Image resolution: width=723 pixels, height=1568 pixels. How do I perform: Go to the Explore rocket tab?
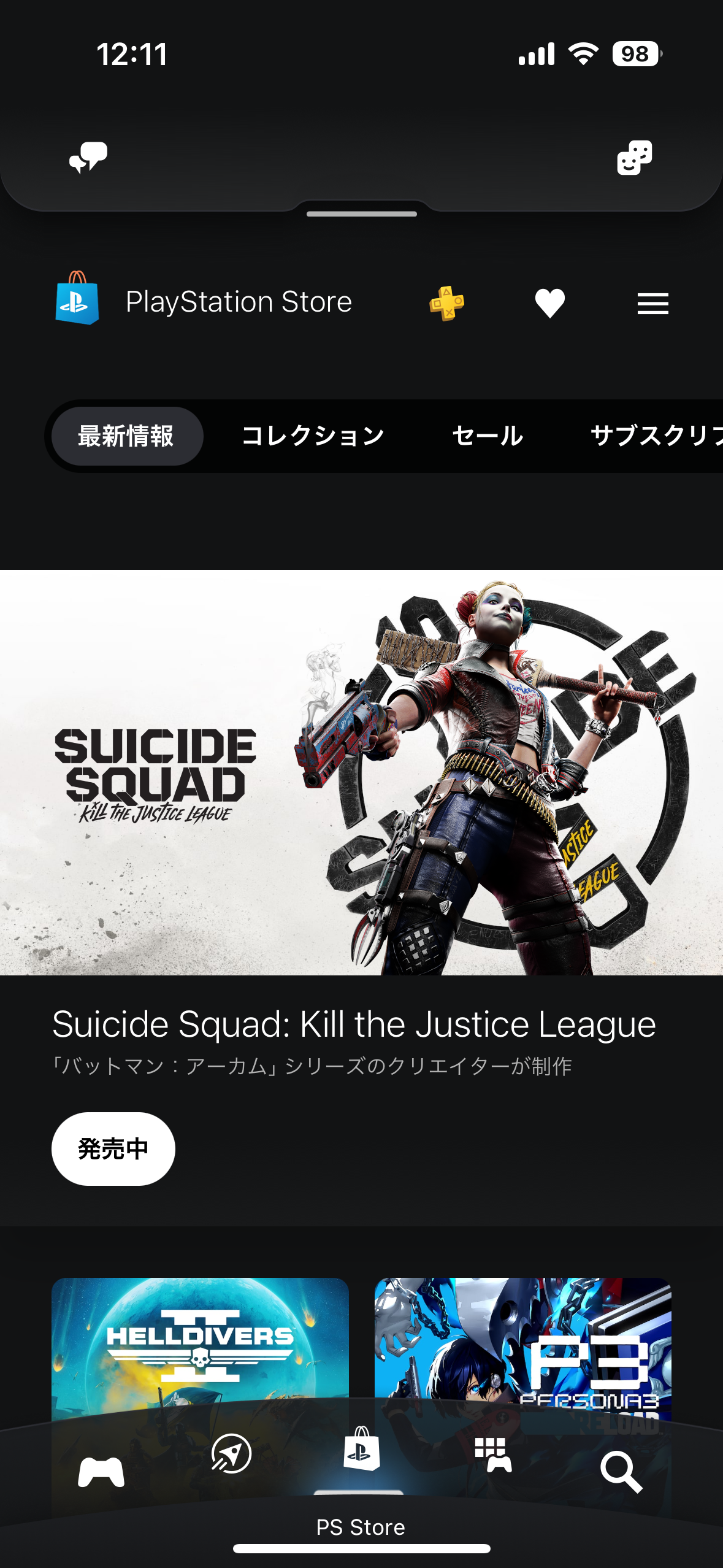tap(231, 1453)
